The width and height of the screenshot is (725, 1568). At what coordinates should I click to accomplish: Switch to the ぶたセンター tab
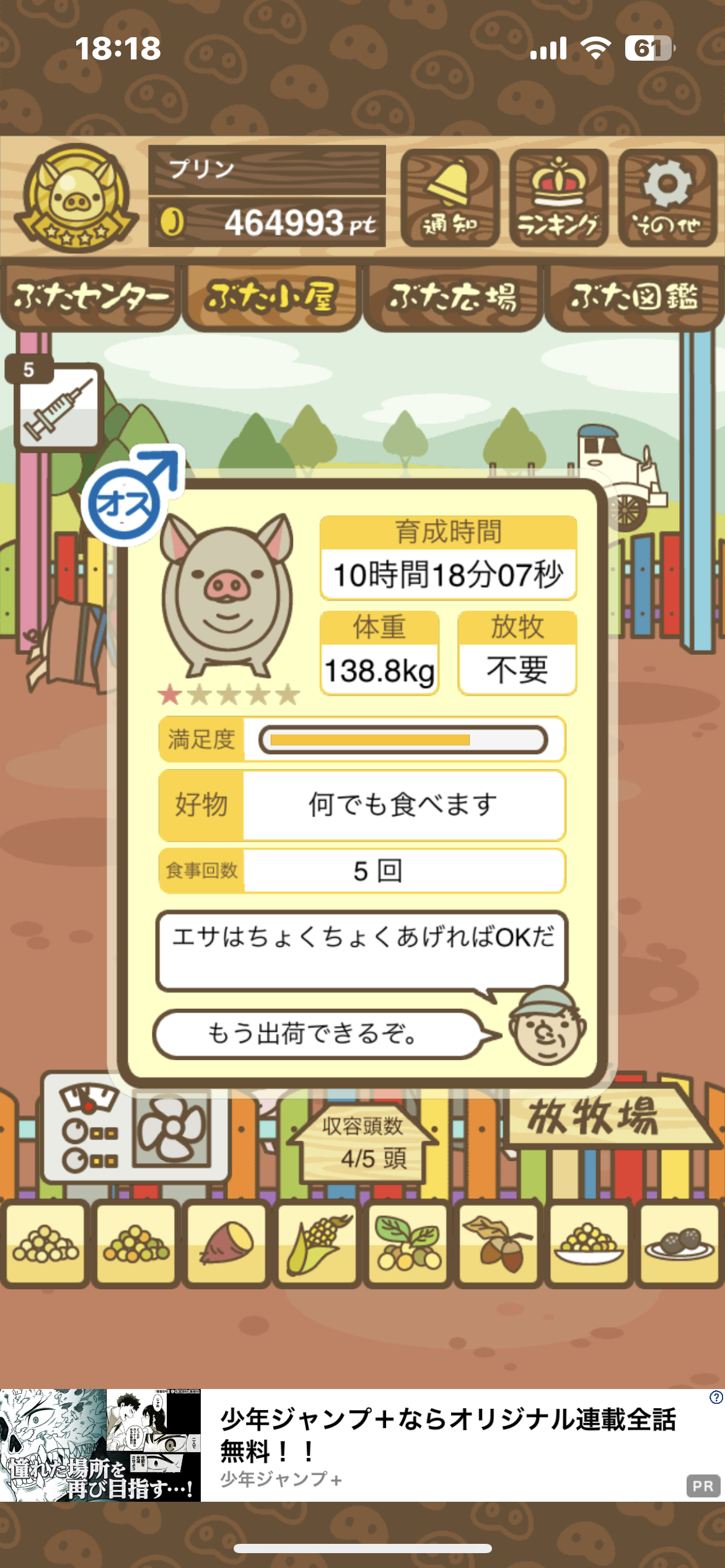click(x=90, y=297)
